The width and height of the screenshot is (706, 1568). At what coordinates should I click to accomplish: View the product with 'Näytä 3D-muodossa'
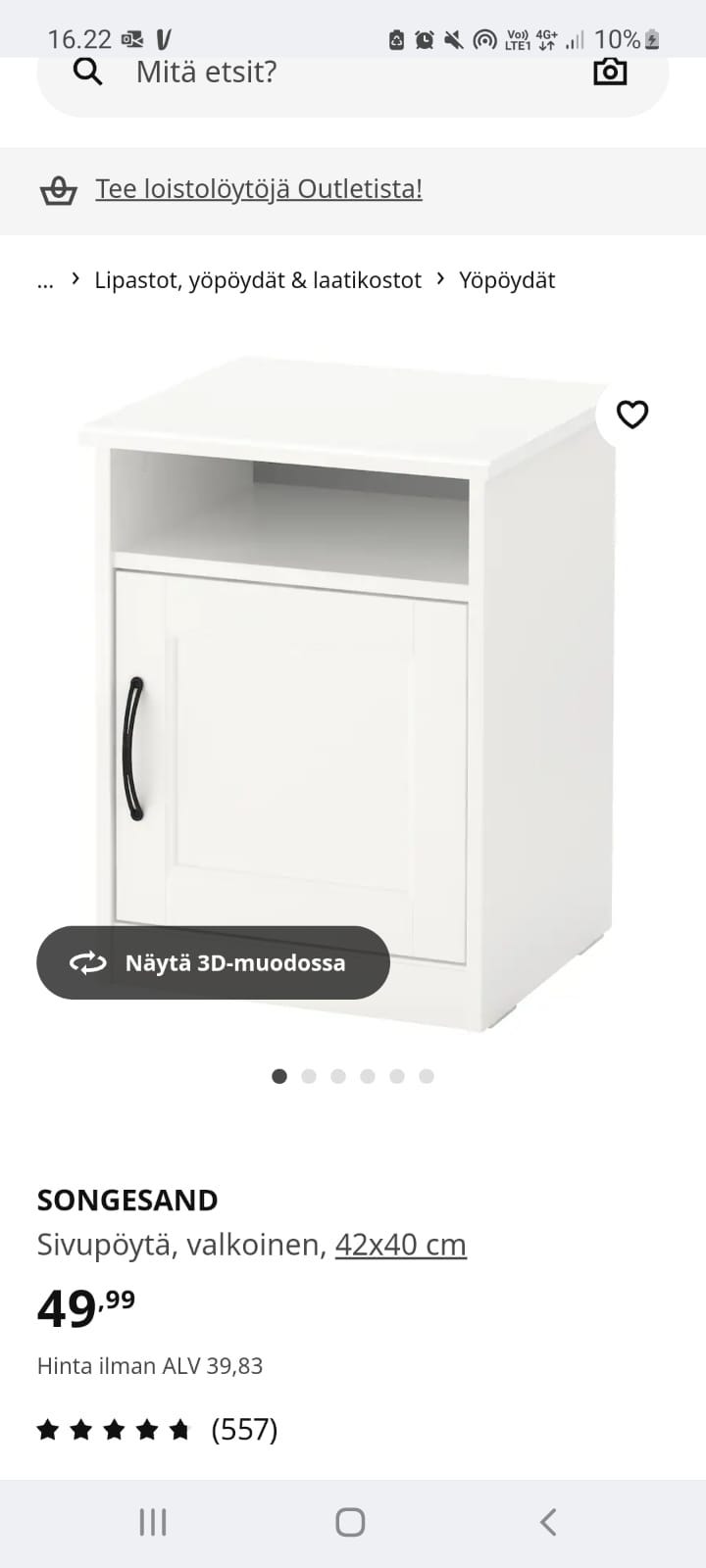coord(213,962)
